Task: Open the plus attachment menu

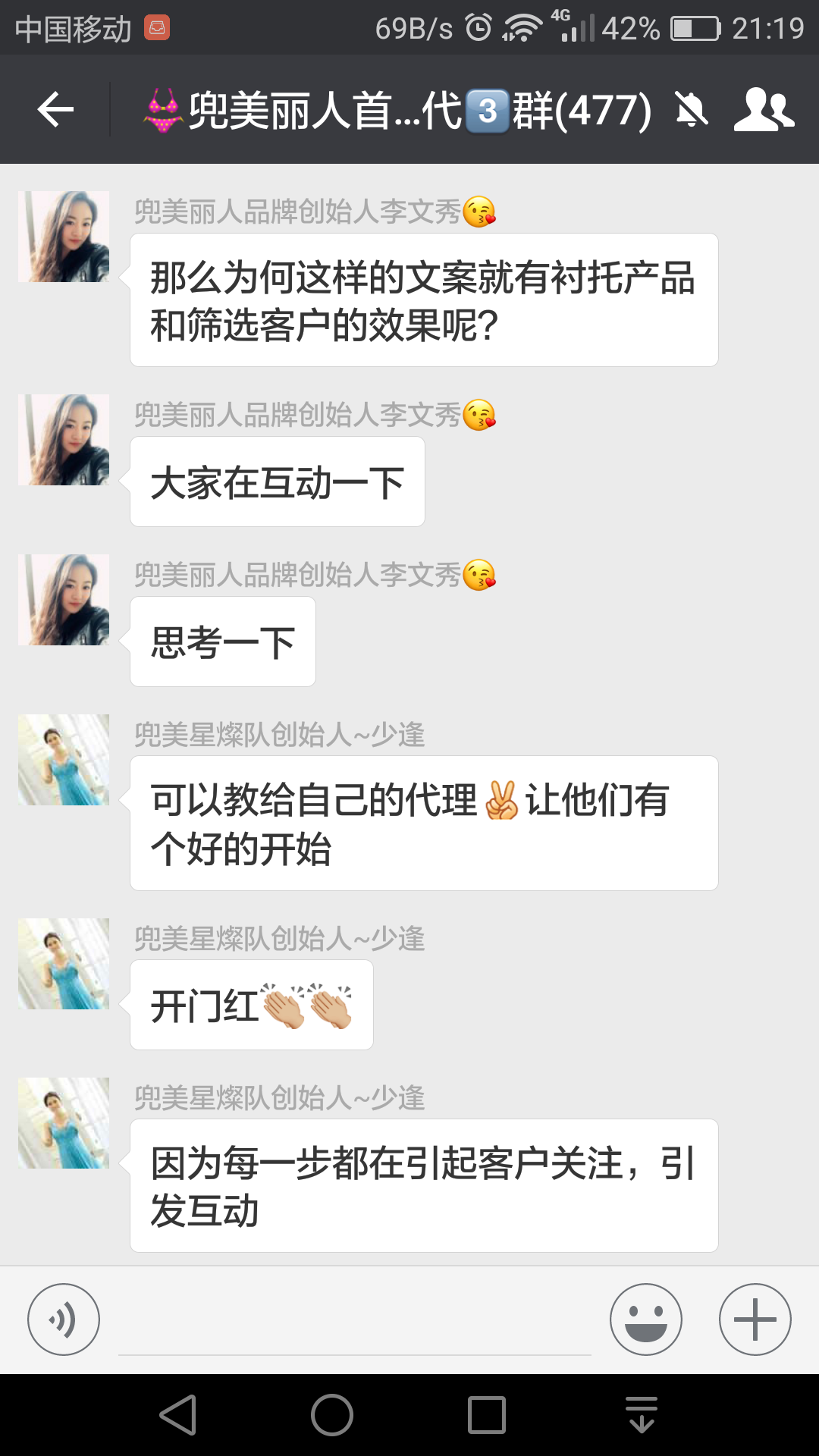Action: point(755,1319)
